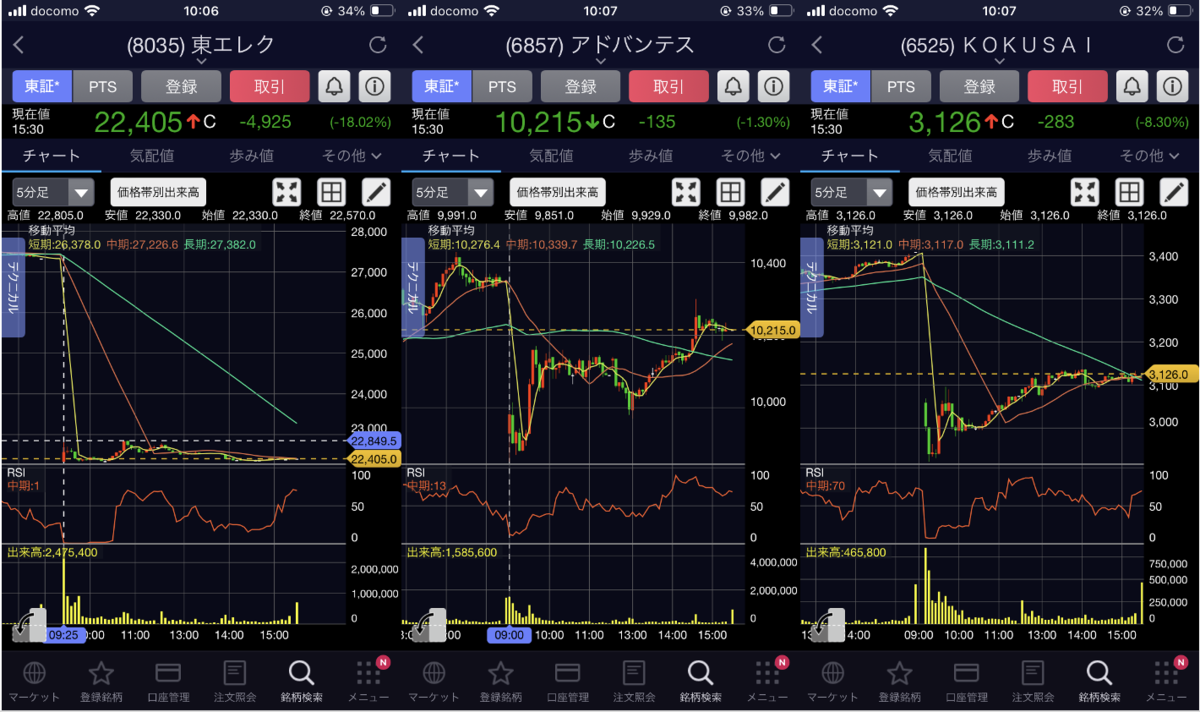This screenshot has width=1200, height=712.
Task: Open the info icon on 東エレク screen
Action: 375,86
